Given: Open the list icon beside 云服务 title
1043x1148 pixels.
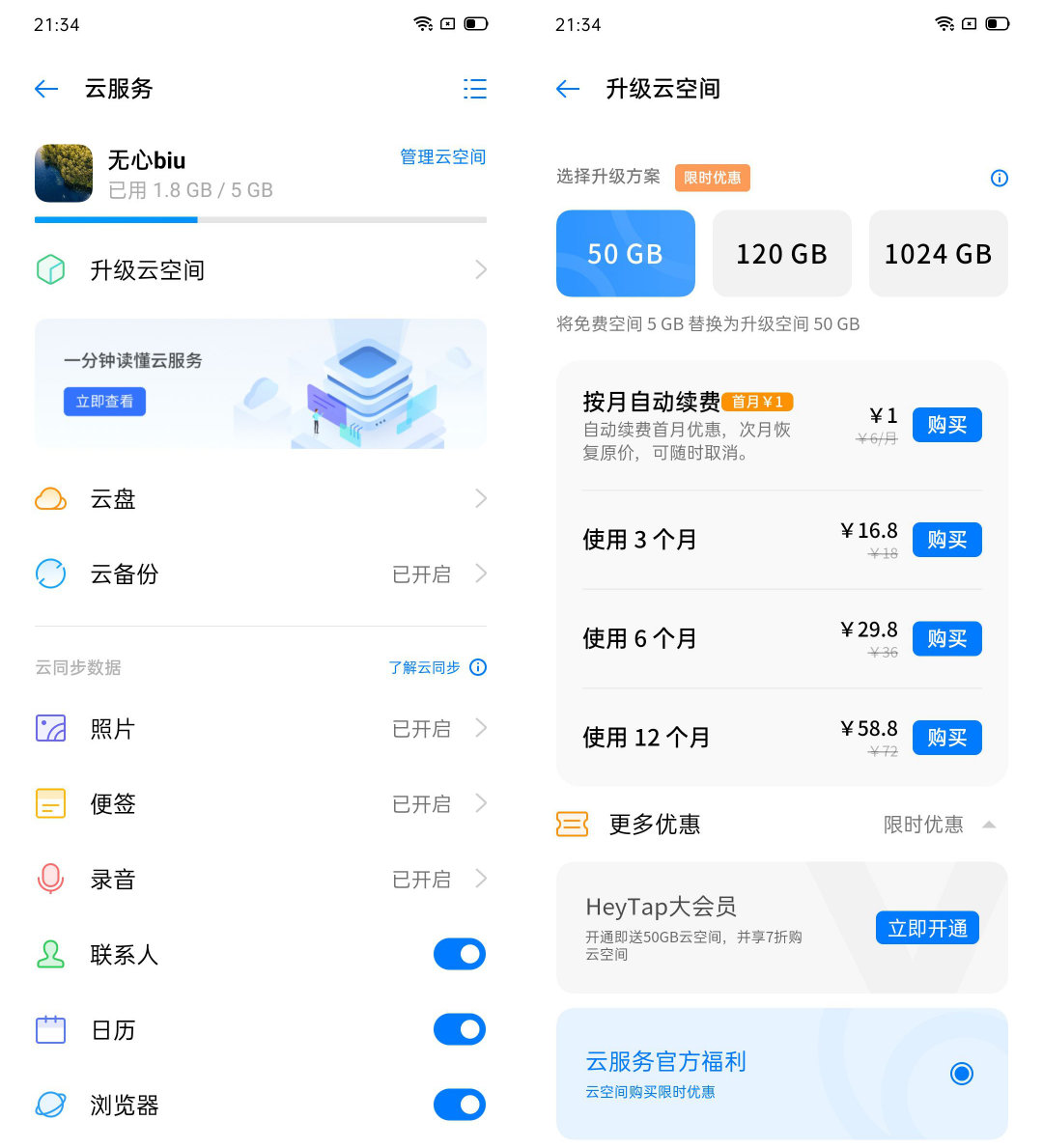Looking at the screenshot, I should point(475,89).
